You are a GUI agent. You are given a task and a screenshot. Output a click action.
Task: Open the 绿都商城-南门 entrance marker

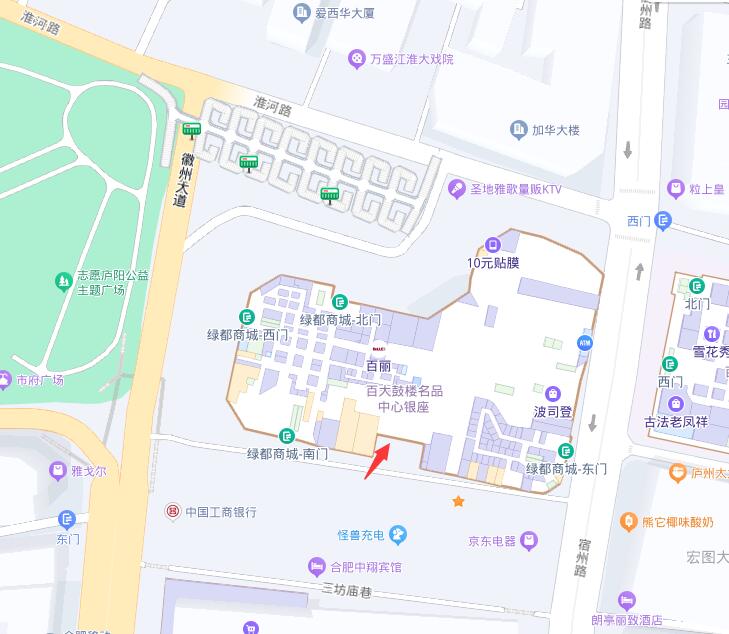point(287,435)
